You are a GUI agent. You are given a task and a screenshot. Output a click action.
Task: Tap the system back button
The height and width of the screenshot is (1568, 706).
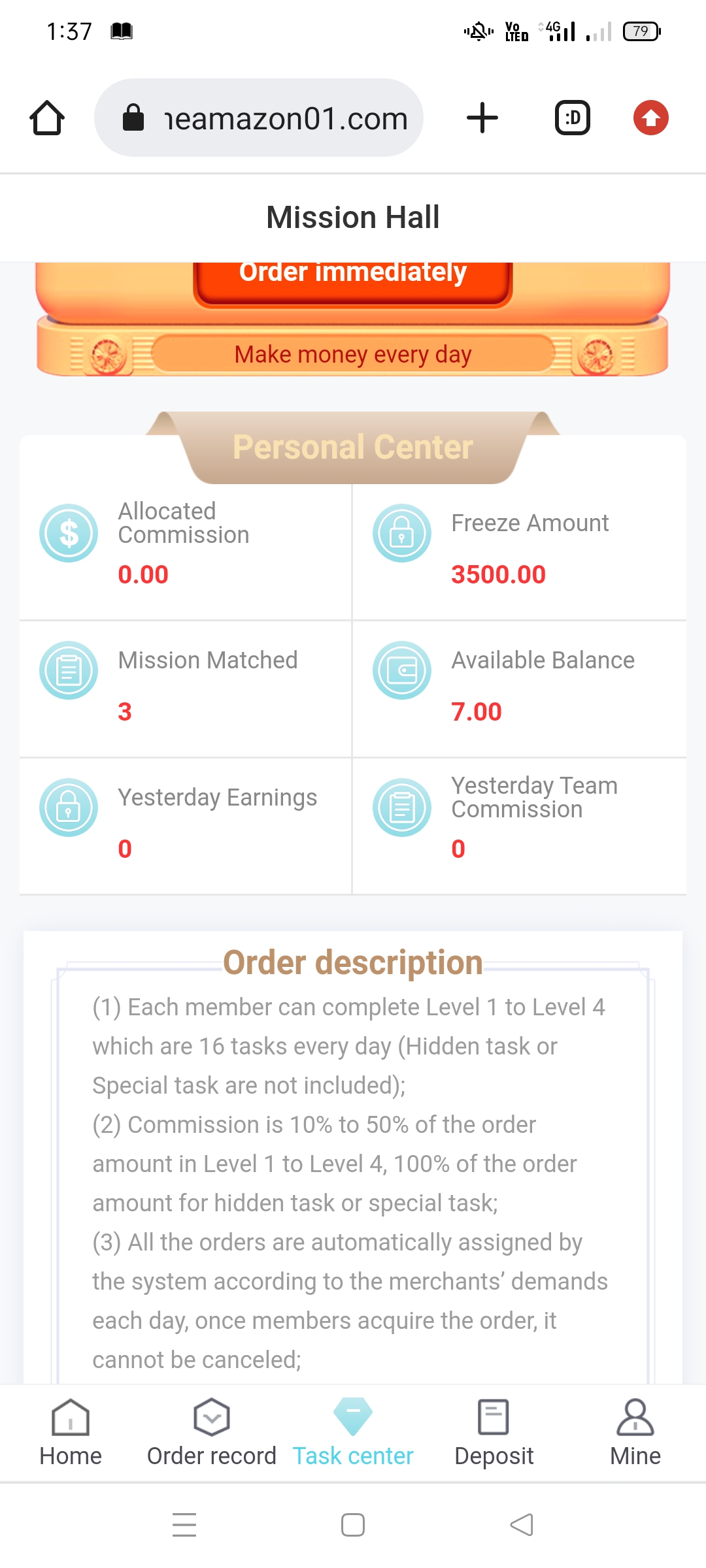point(522,1525)
